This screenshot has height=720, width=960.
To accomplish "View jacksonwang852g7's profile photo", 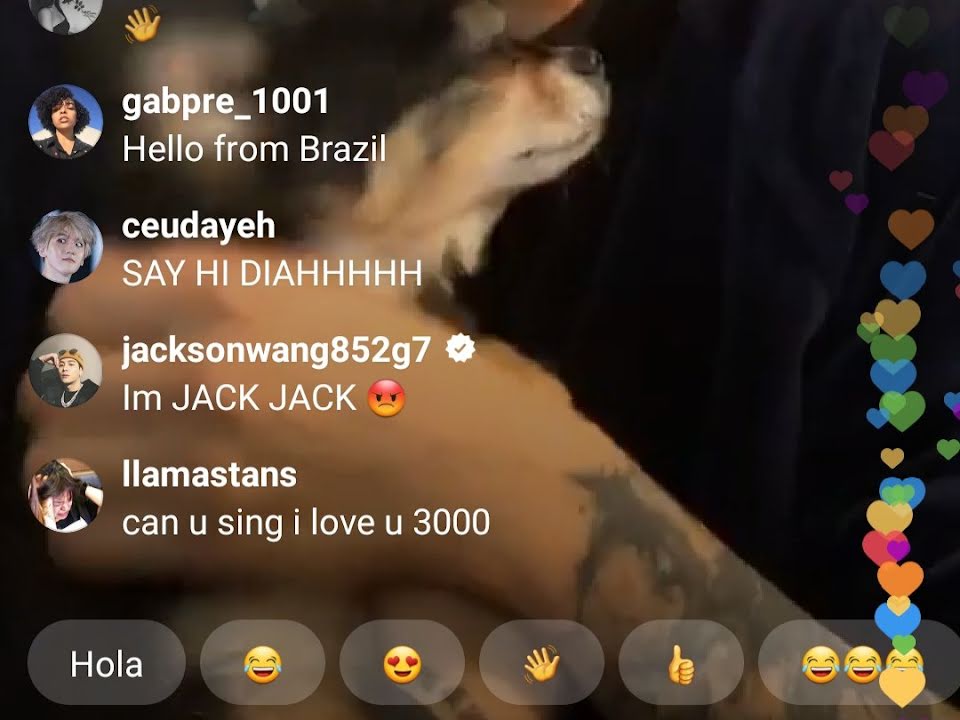I will (66, 370).
